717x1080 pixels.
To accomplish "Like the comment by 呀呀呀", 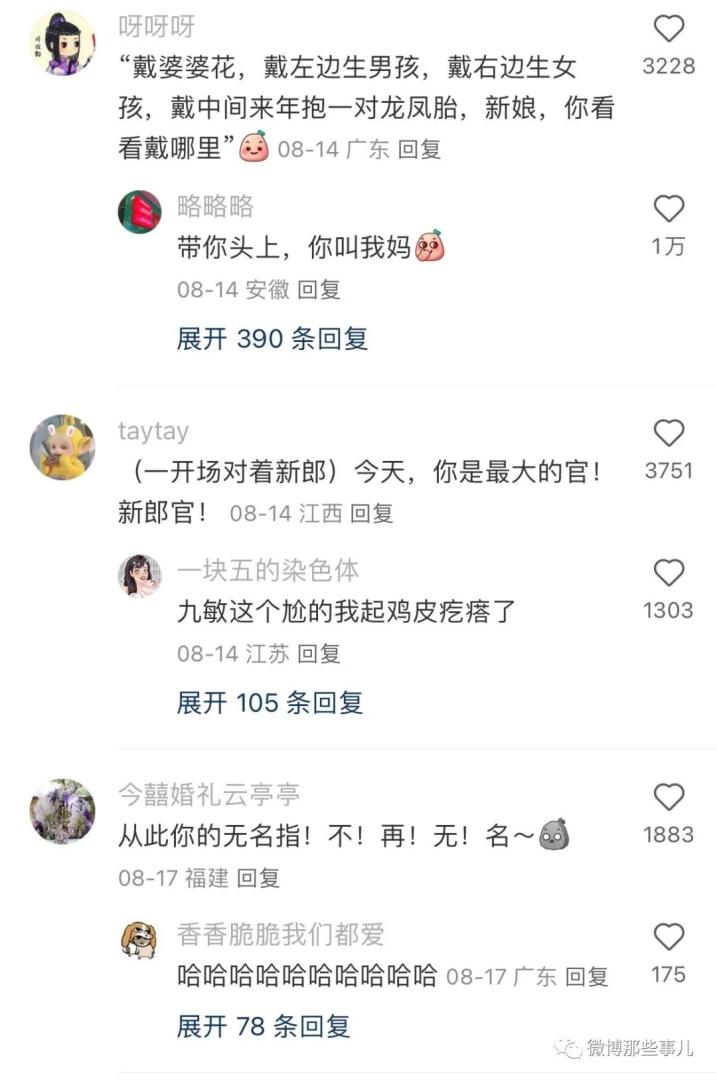I will 668,28.
